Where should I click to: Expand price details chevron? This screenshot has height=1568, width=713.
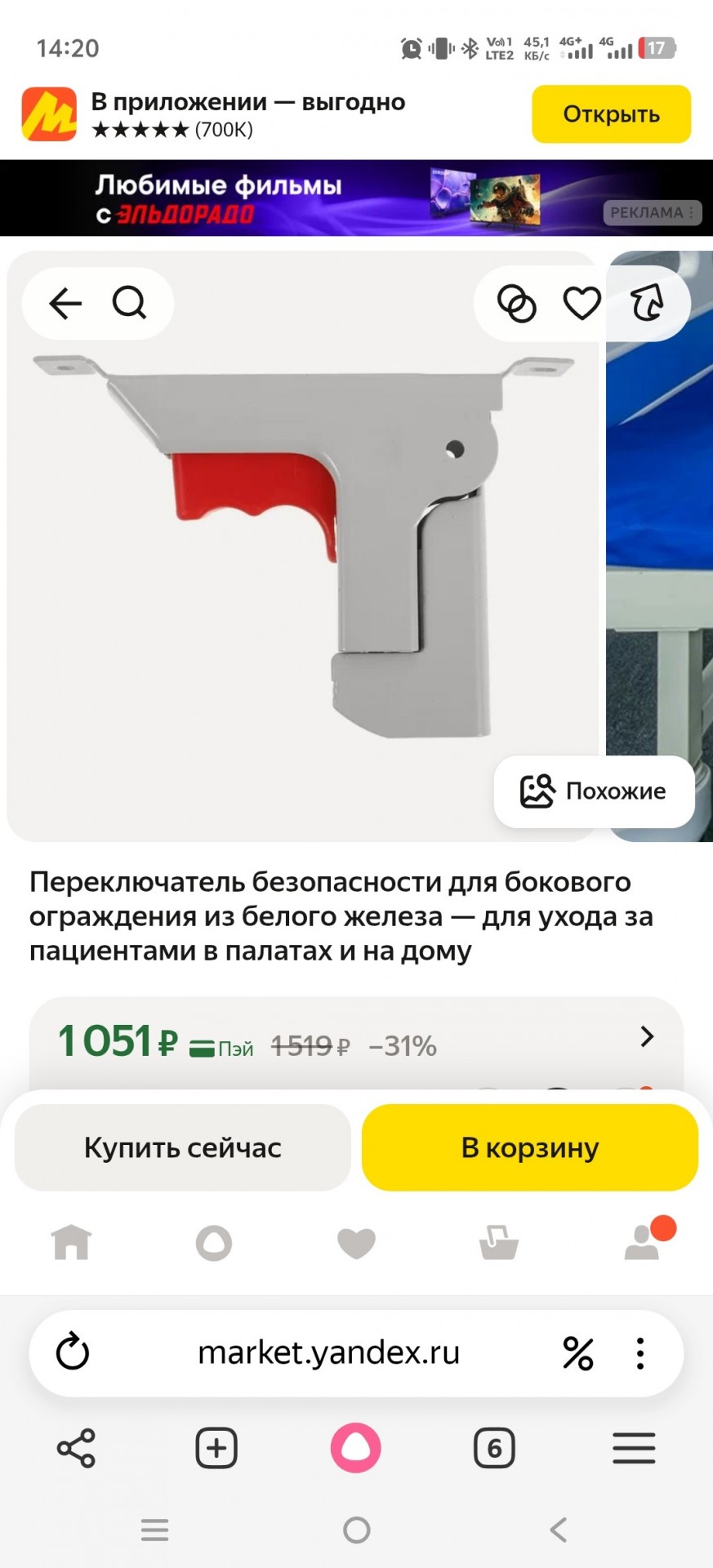(x=647, y=1036)
